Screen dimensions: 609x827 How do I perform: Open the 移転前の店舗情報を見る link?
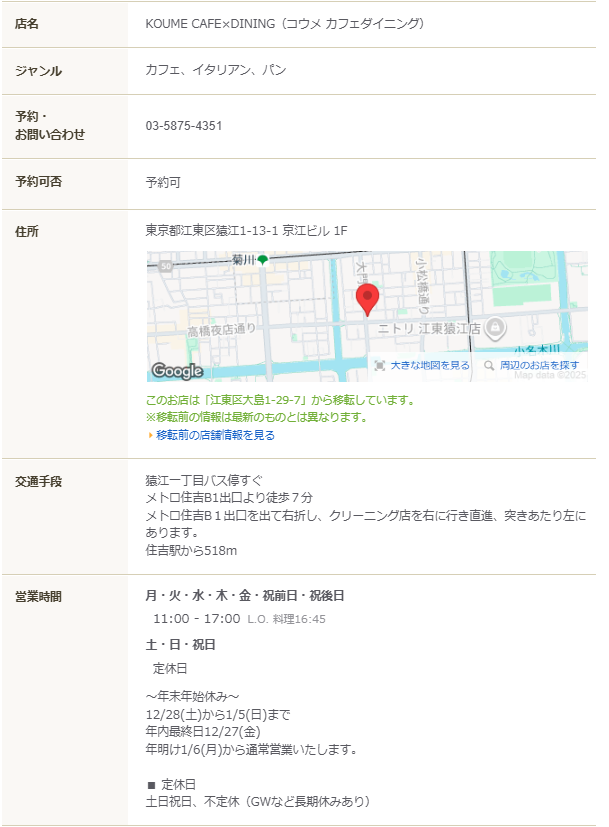pos(215,435)
